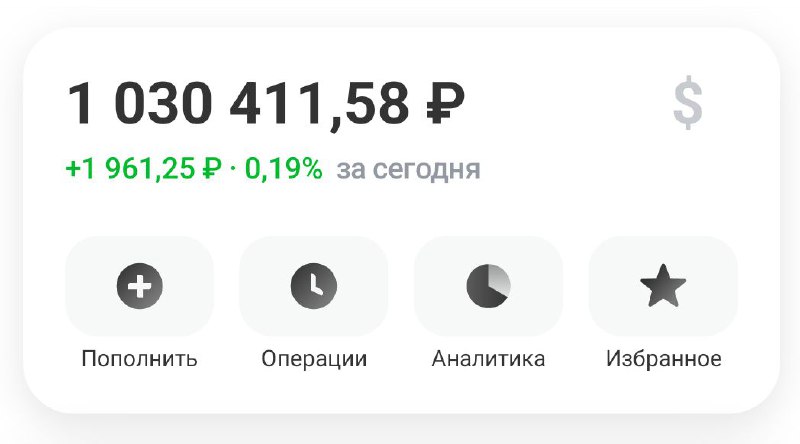
Task: Tap the Пополнить button to add funds
Action: tap(139, 287)
